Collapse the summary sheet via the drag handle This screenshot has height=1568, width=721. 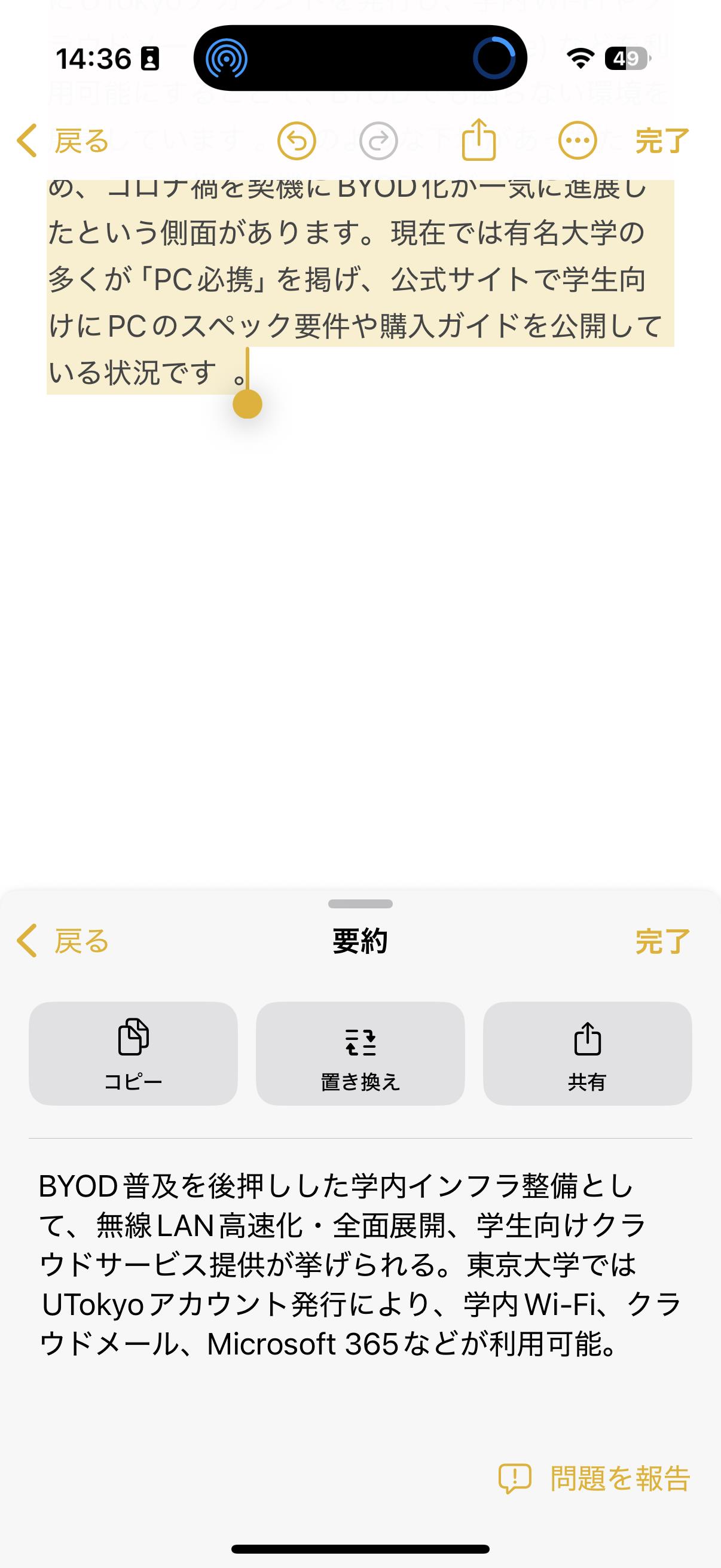pyautogui.click(x=360, y=905)
